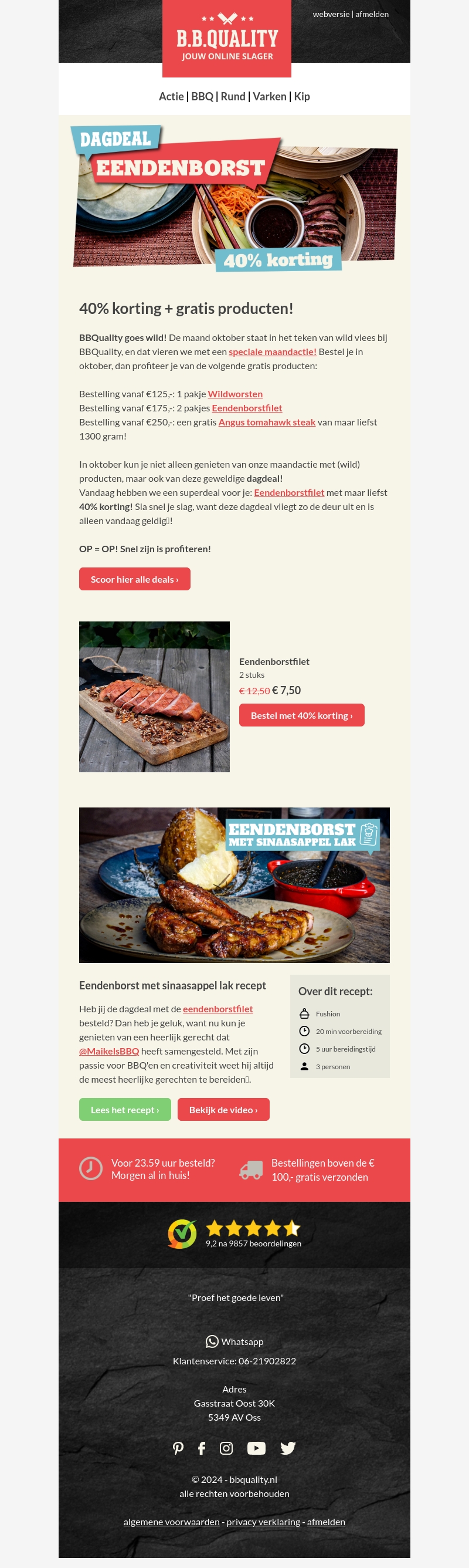This screenshot has height=1568, width=469.
Task: Open the webversie link in the header
Action: click(331, 14)
